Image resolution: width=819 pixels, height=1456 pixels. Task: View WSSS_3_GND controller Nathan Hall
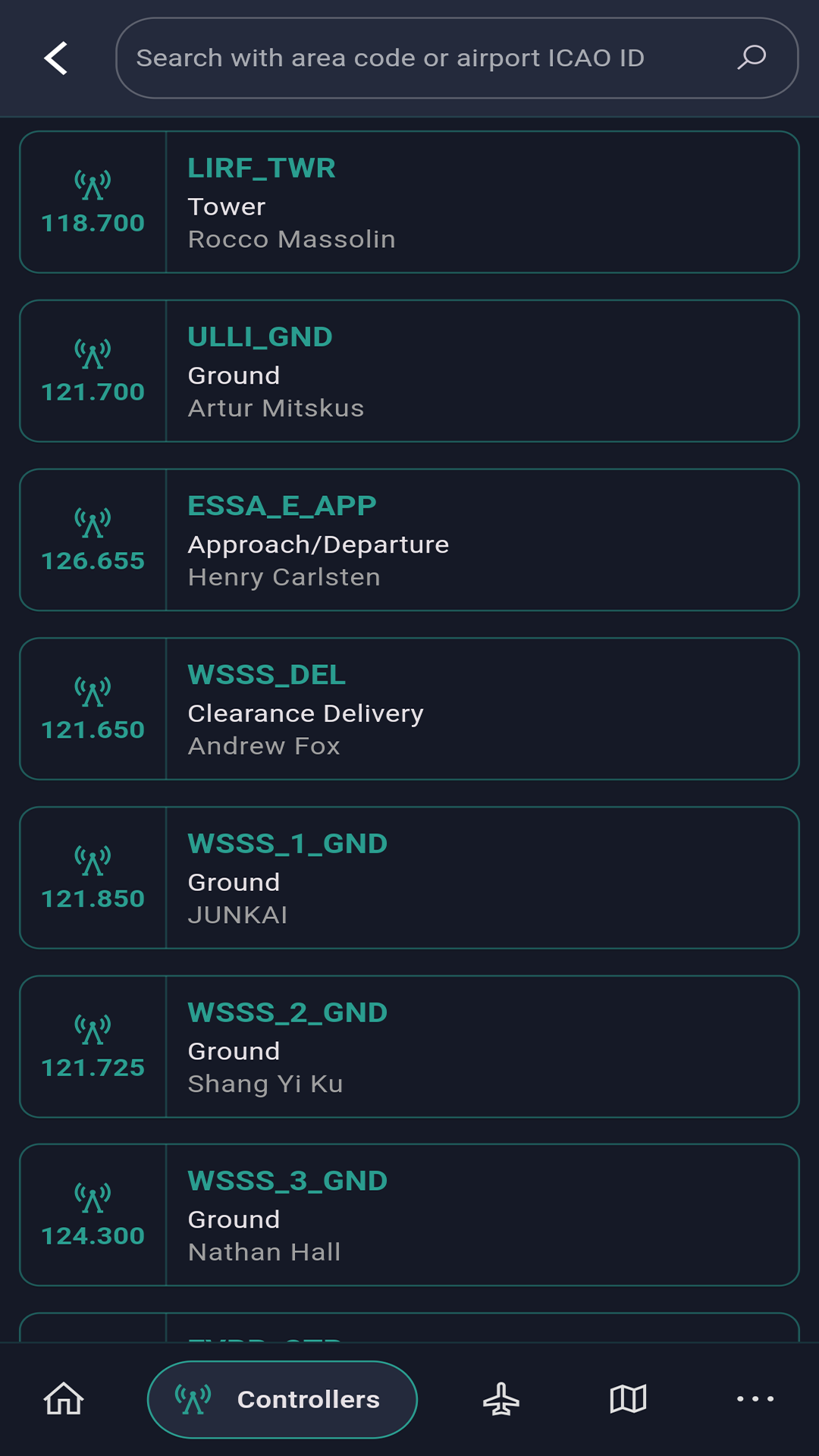point(409,1215)
